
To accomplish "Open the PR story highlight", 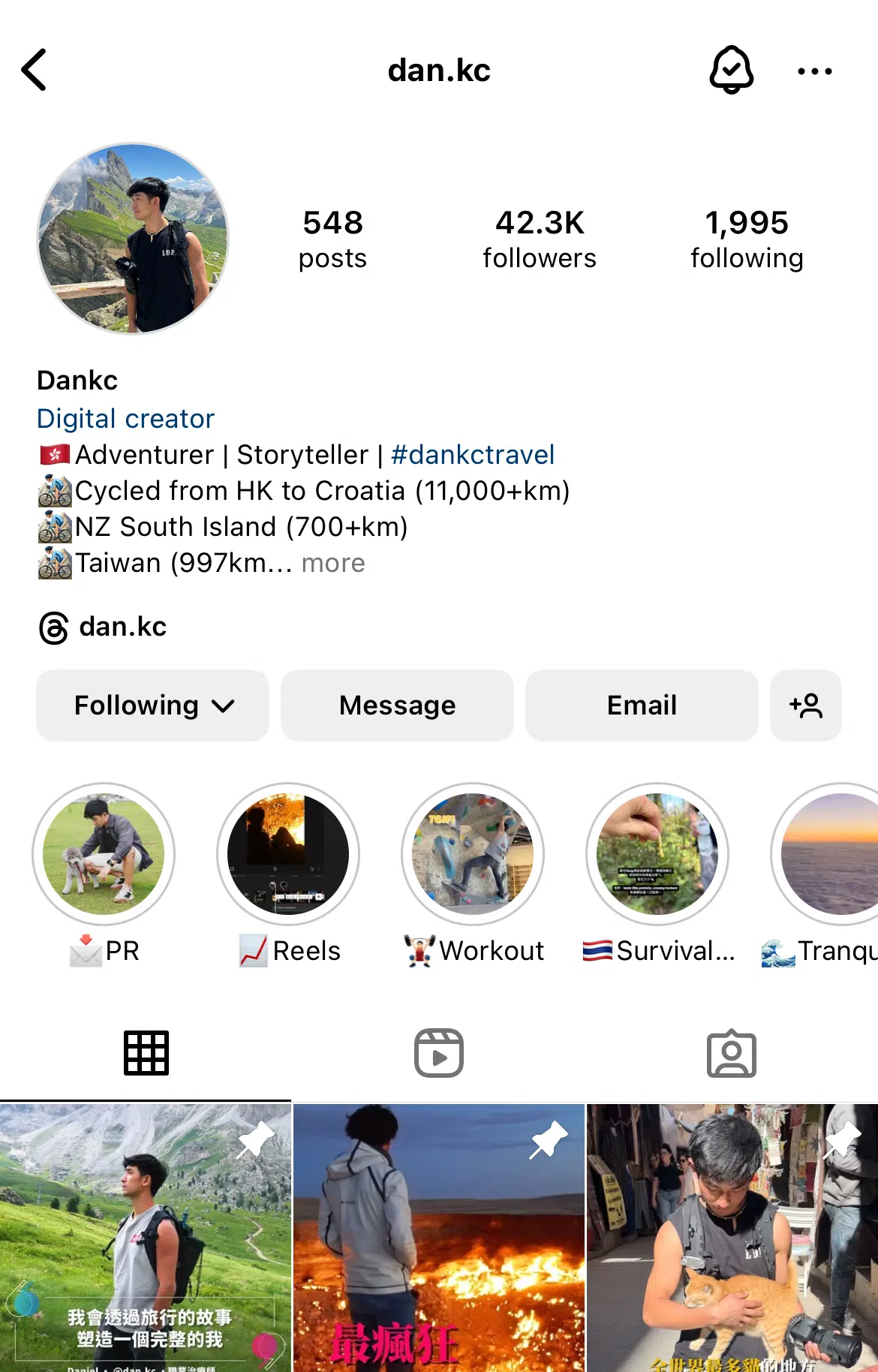I will pos(104,854).
